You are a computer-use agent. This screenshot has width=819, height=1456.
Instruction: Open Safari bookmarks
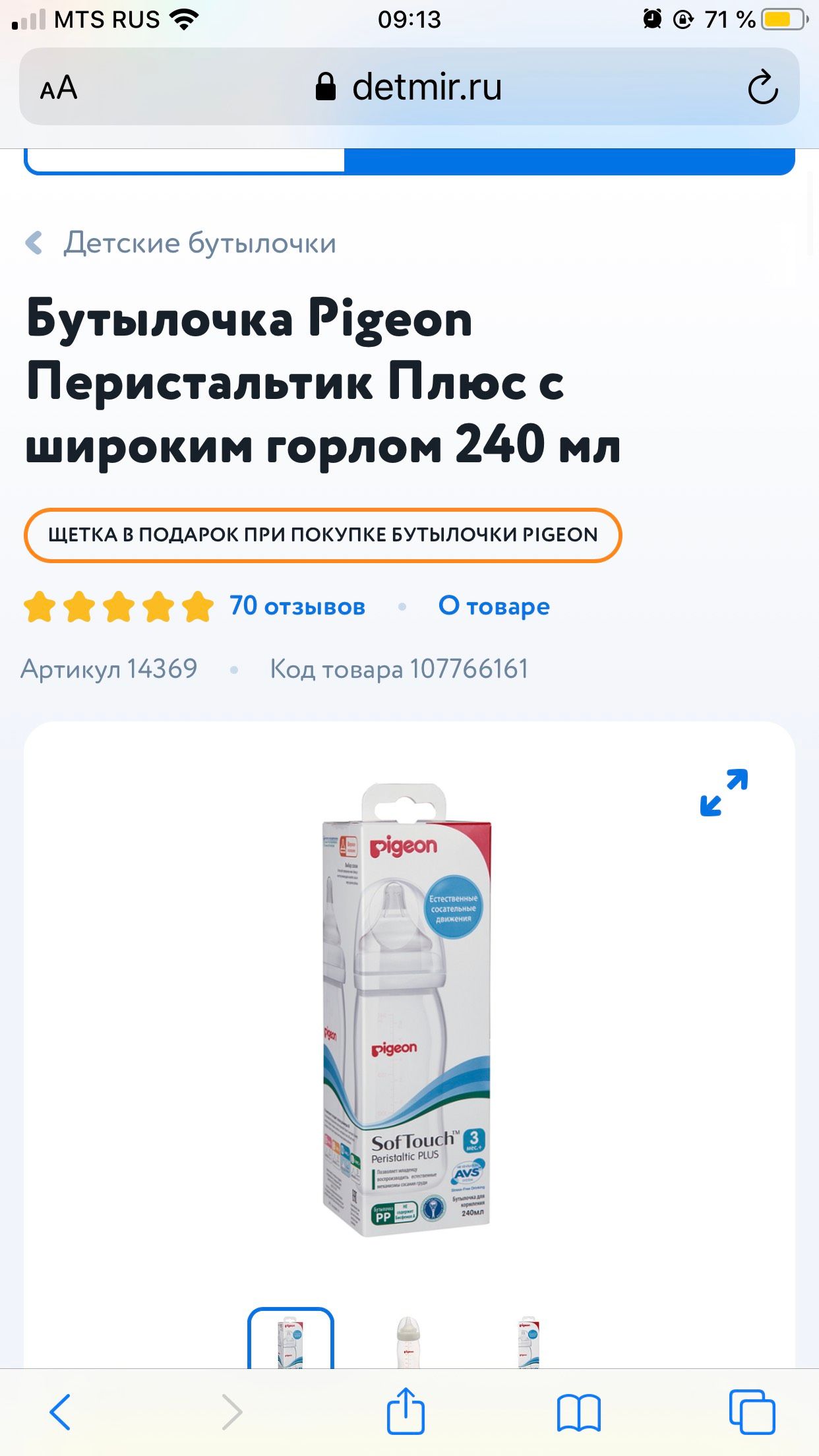pyautogui.click(x=578, y=1412)
